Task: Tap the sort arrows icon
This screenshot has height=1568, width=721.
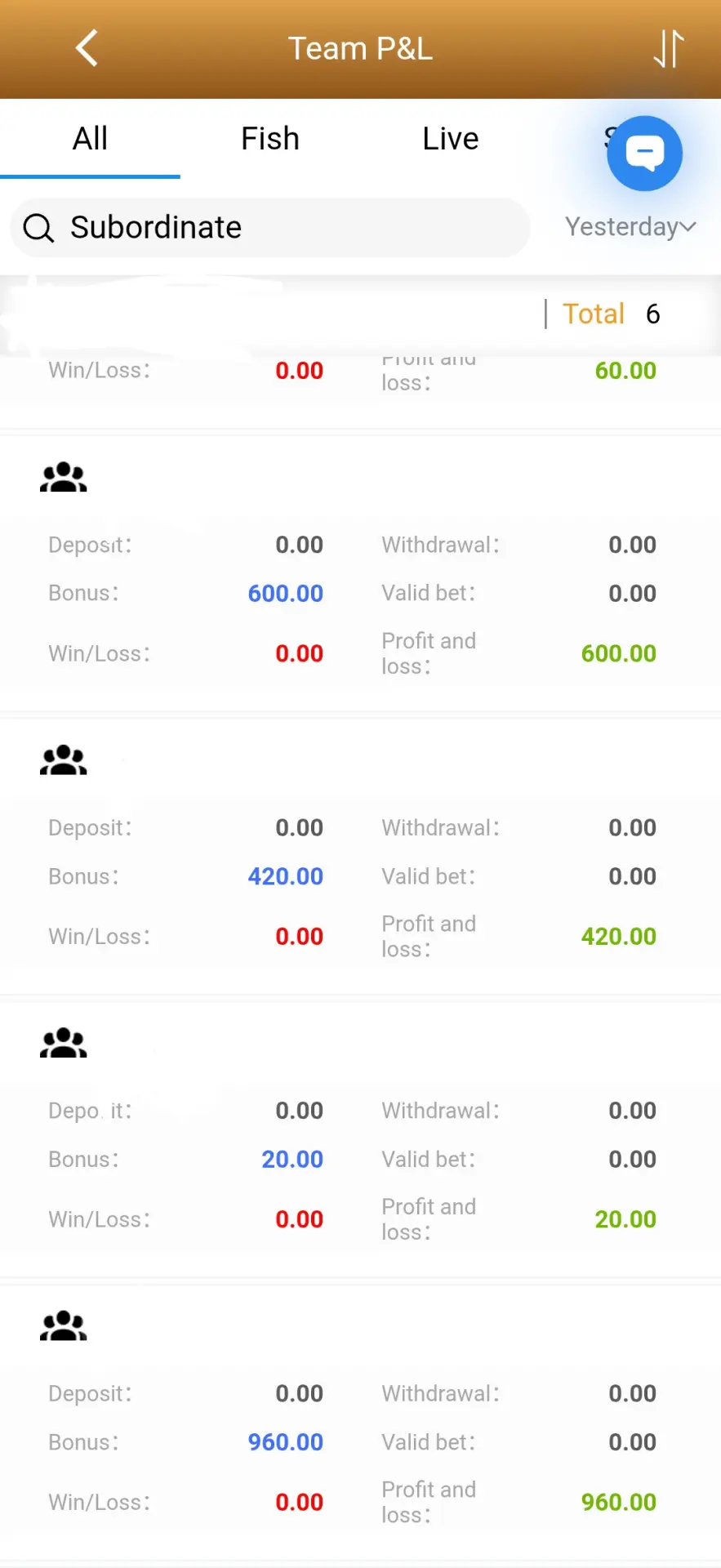Action: coord(669,48)
